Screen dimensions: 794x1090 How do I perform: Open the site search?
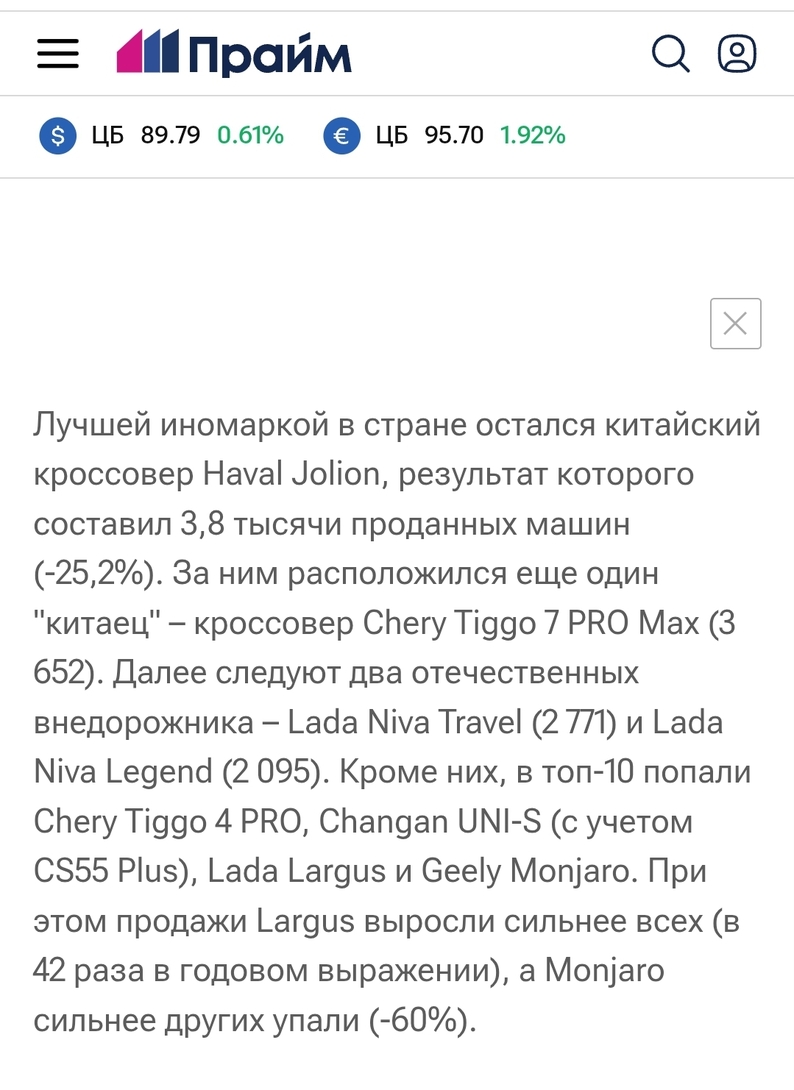point(670,54)
